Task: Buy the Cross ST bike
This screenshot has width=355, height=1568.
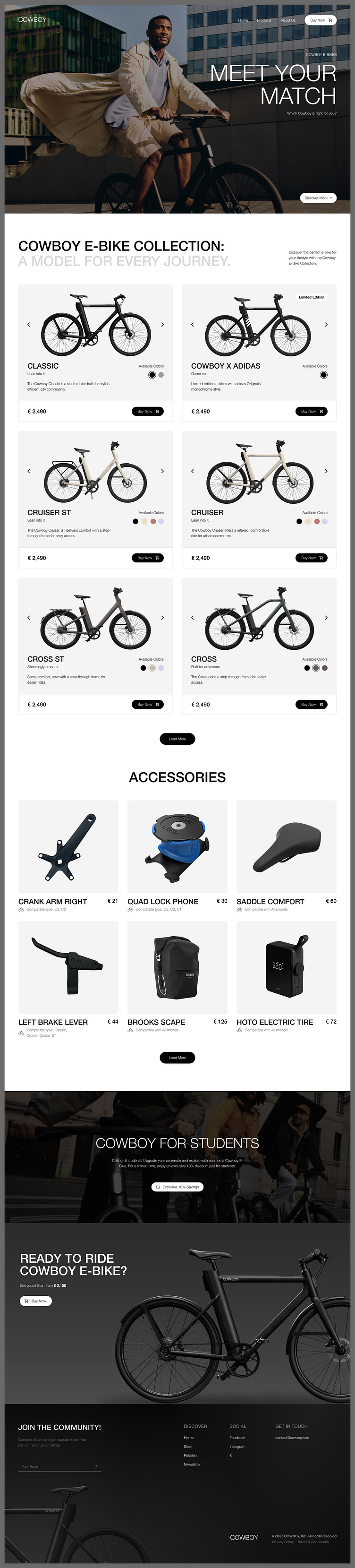Action: [x=148, y=704]
